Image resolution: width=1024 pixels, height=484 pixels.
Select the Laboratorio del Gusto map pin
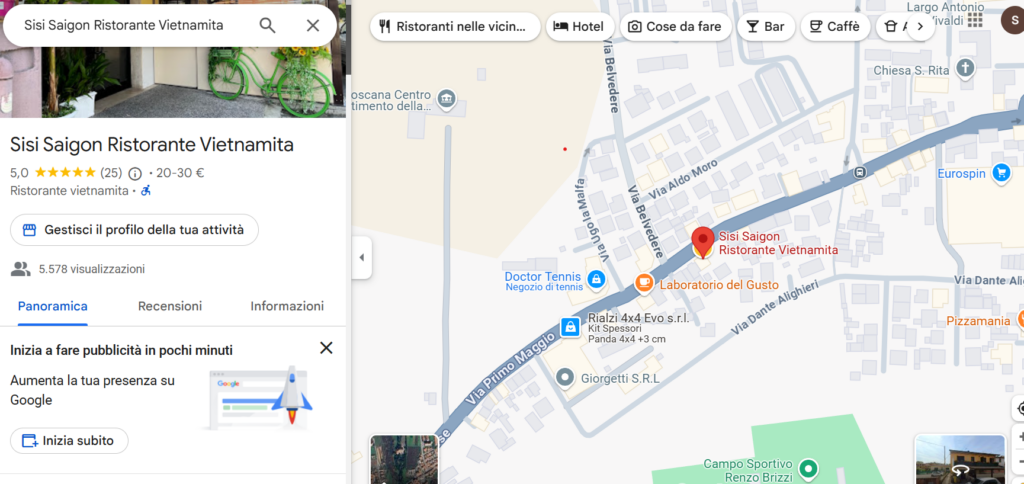click(645, 284)
